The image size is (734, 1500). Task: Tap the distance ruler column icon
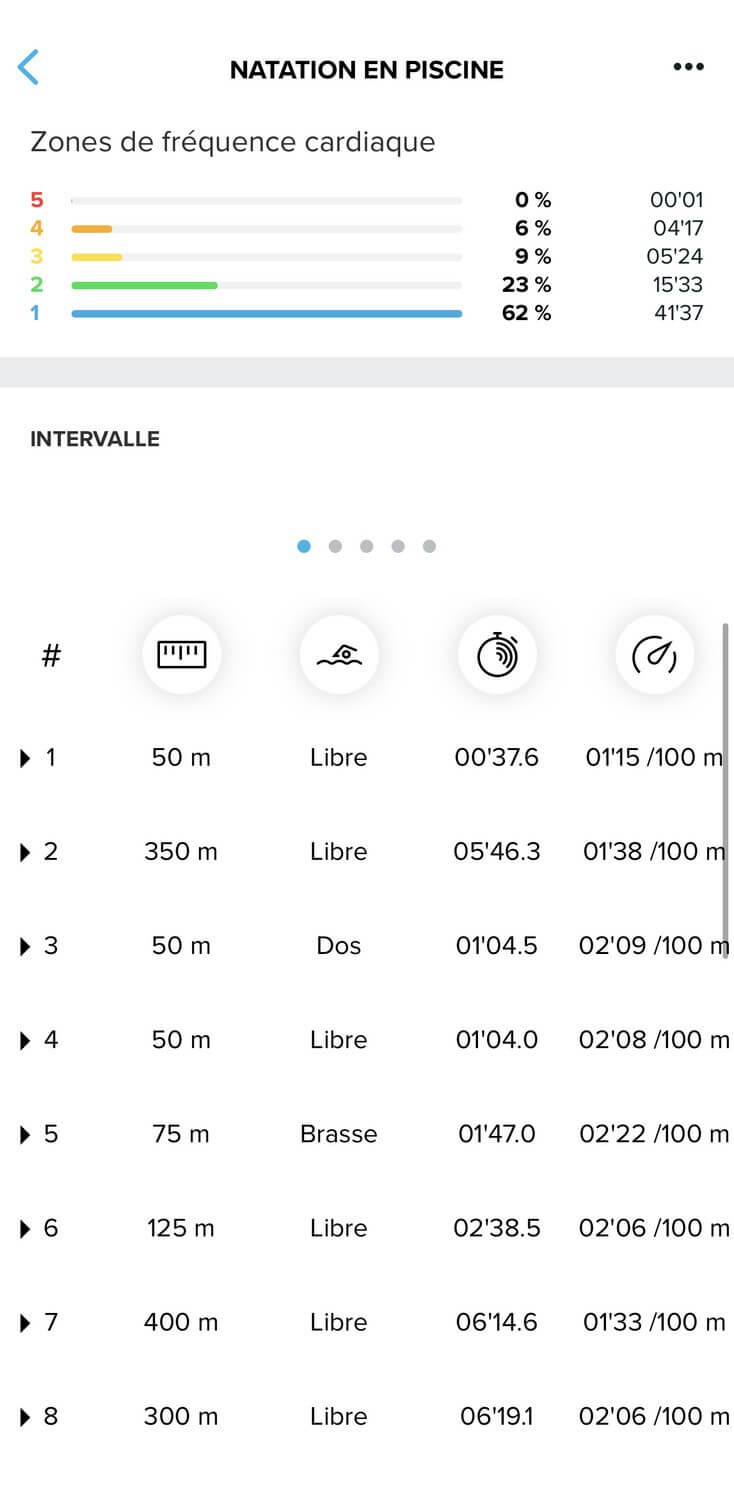coord(181,655)
